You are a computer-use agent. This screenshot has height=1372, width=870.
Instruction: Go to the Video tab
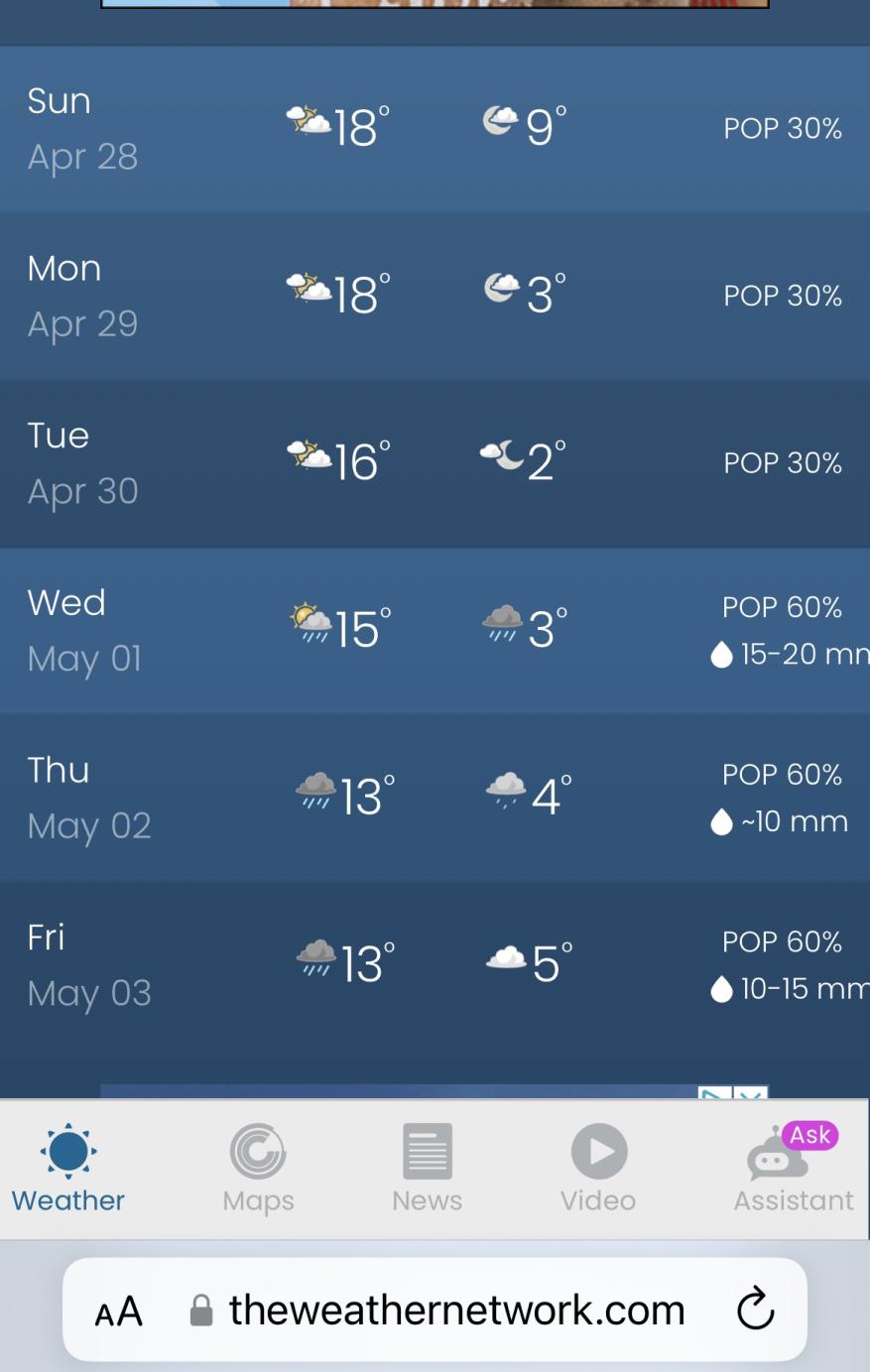click(x=598, y=1169)
